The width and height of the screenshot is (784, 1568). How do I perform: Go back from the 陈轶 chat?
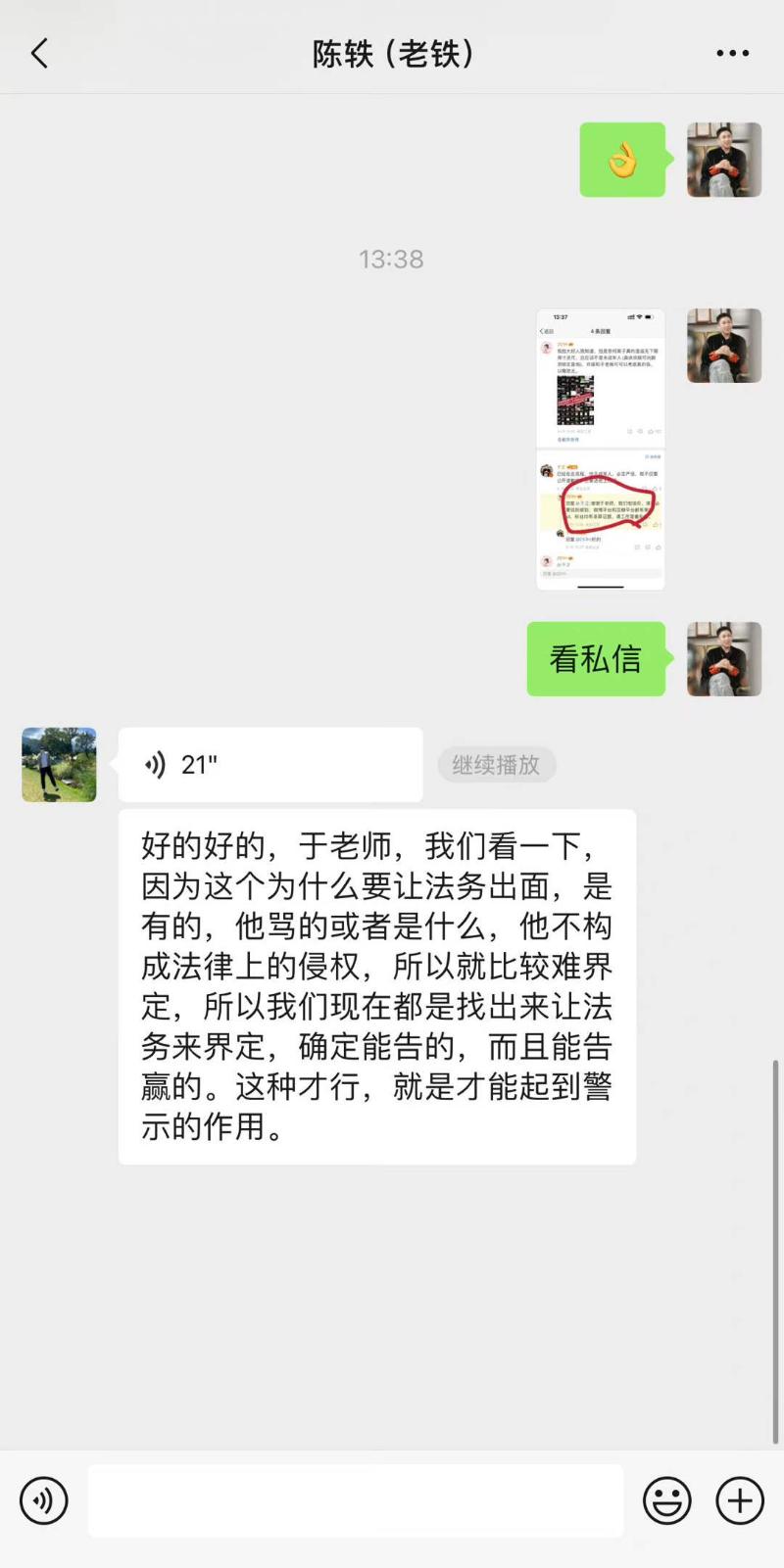[x=39, y=54]
